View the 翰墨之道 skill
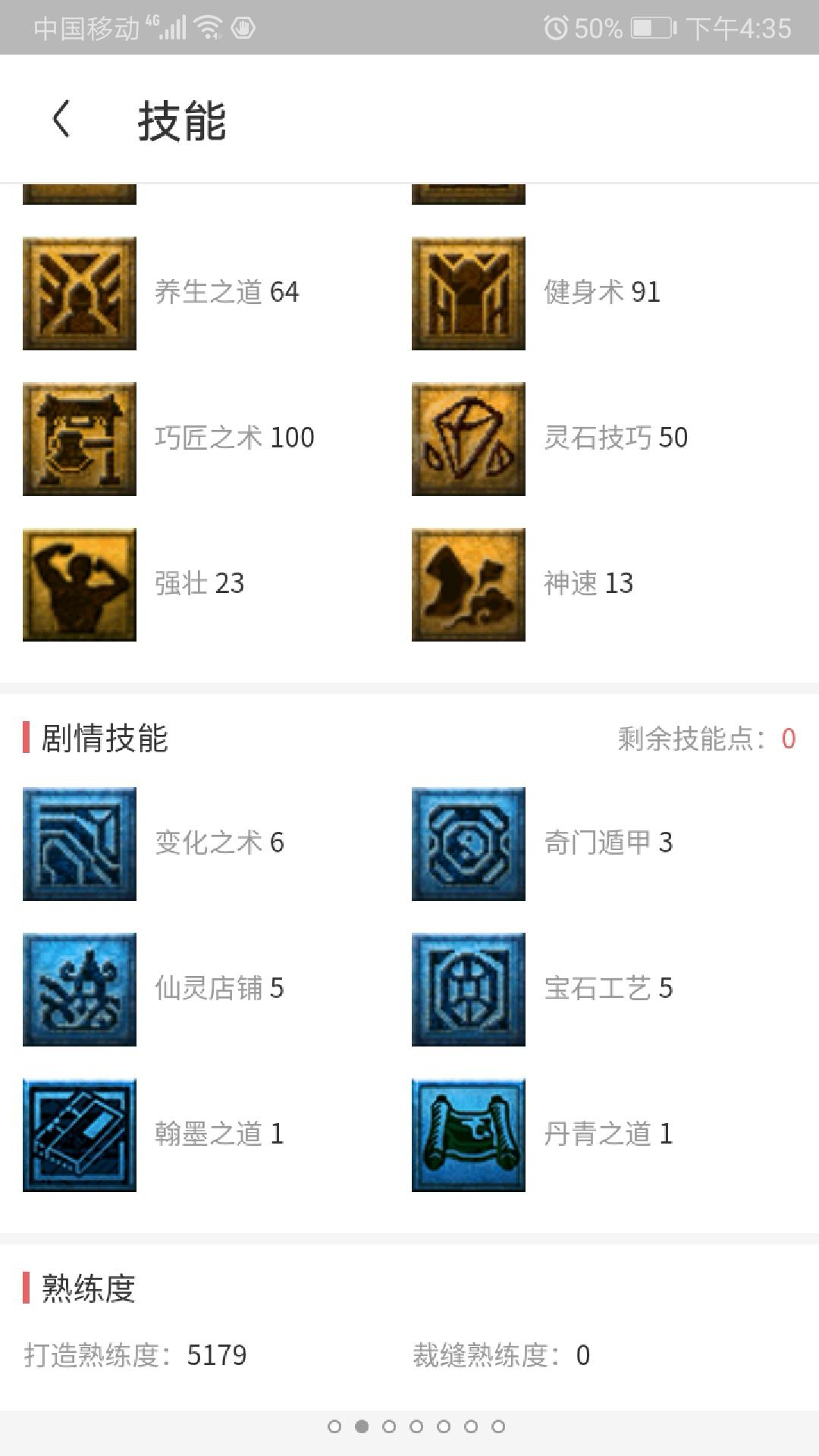 80,1135
